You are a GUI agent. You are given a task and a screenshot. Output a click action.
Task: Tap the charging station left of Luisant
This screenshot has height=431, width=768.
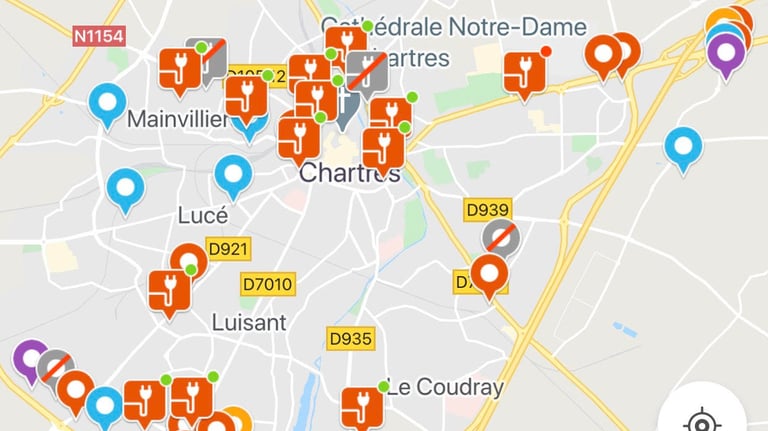(169, 293)
